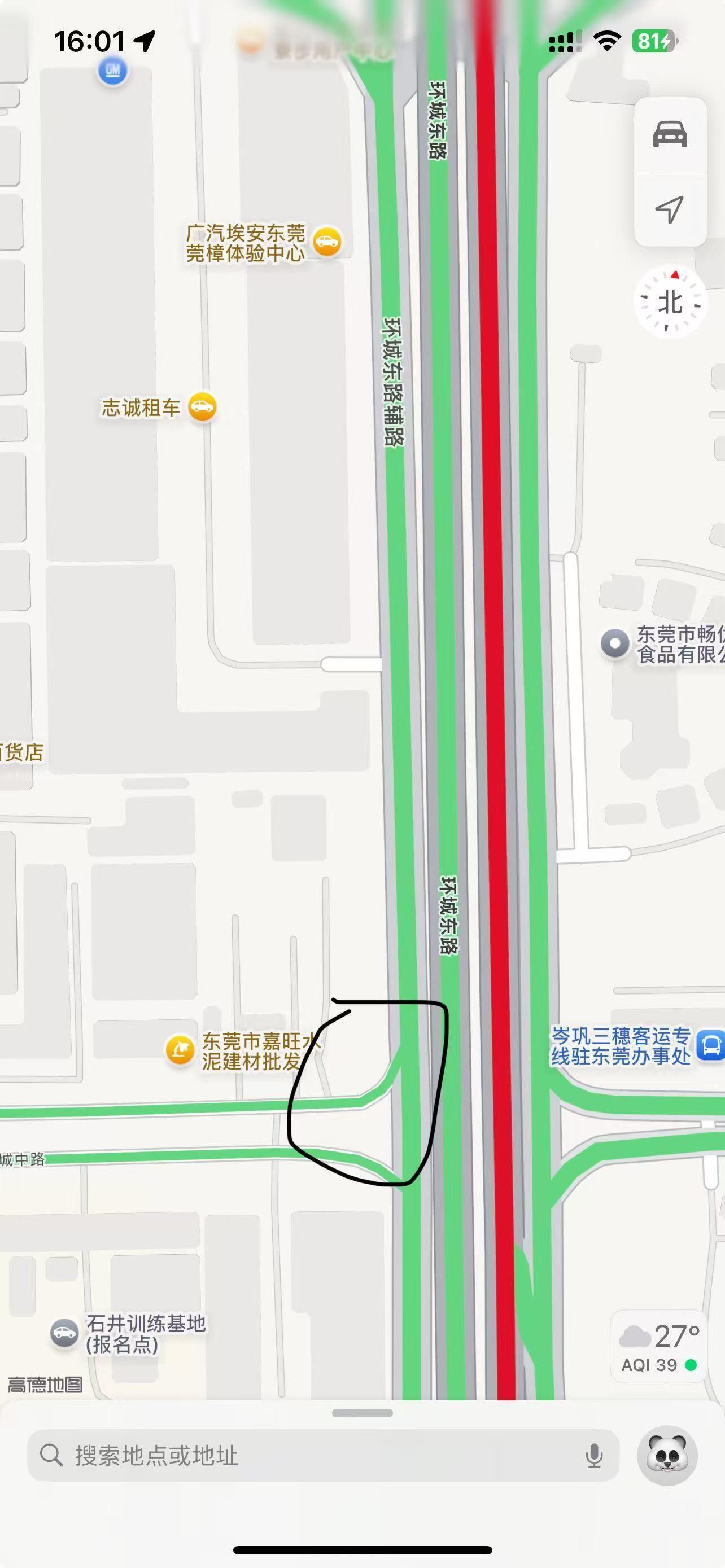Open the panda profile avatar
The image size is (725, 1568).
667,1455
